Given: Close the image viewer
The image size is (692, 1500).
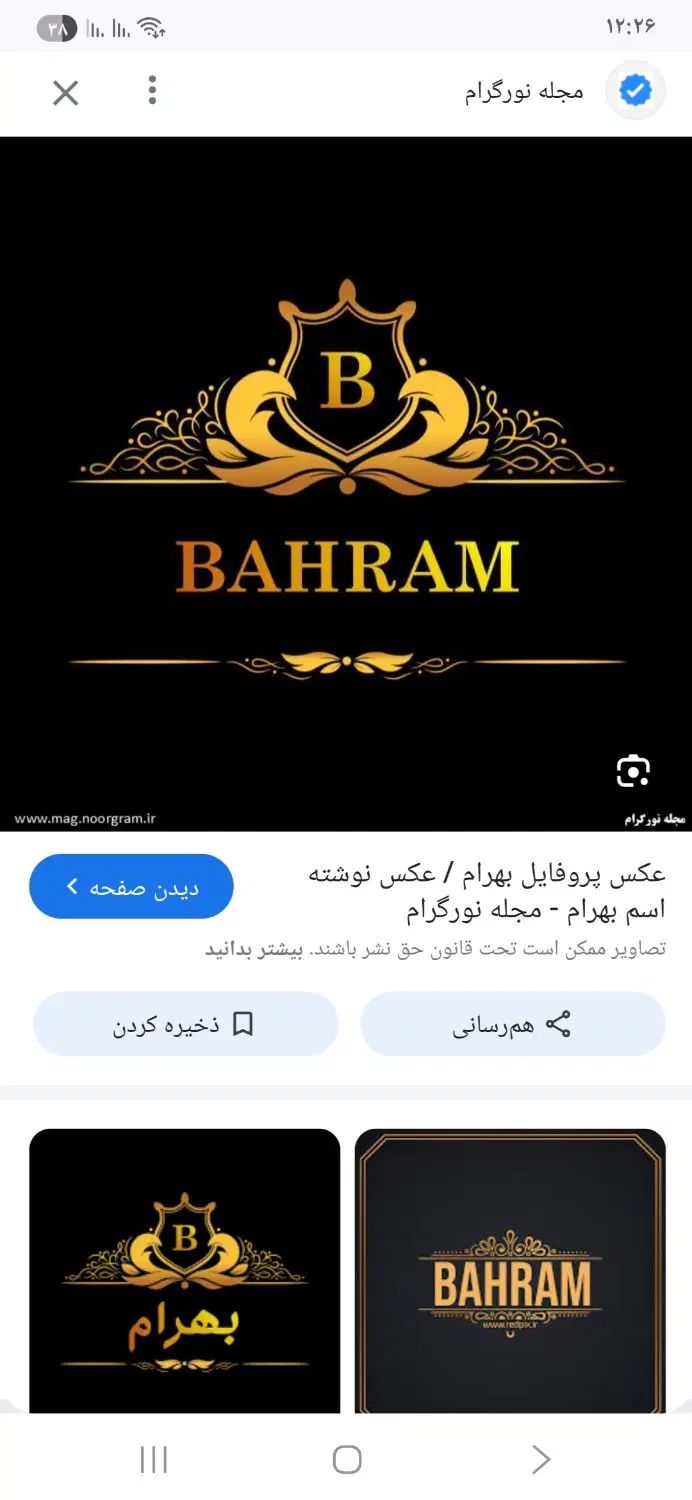Looking at the screenshot, I should pos(65,93).
